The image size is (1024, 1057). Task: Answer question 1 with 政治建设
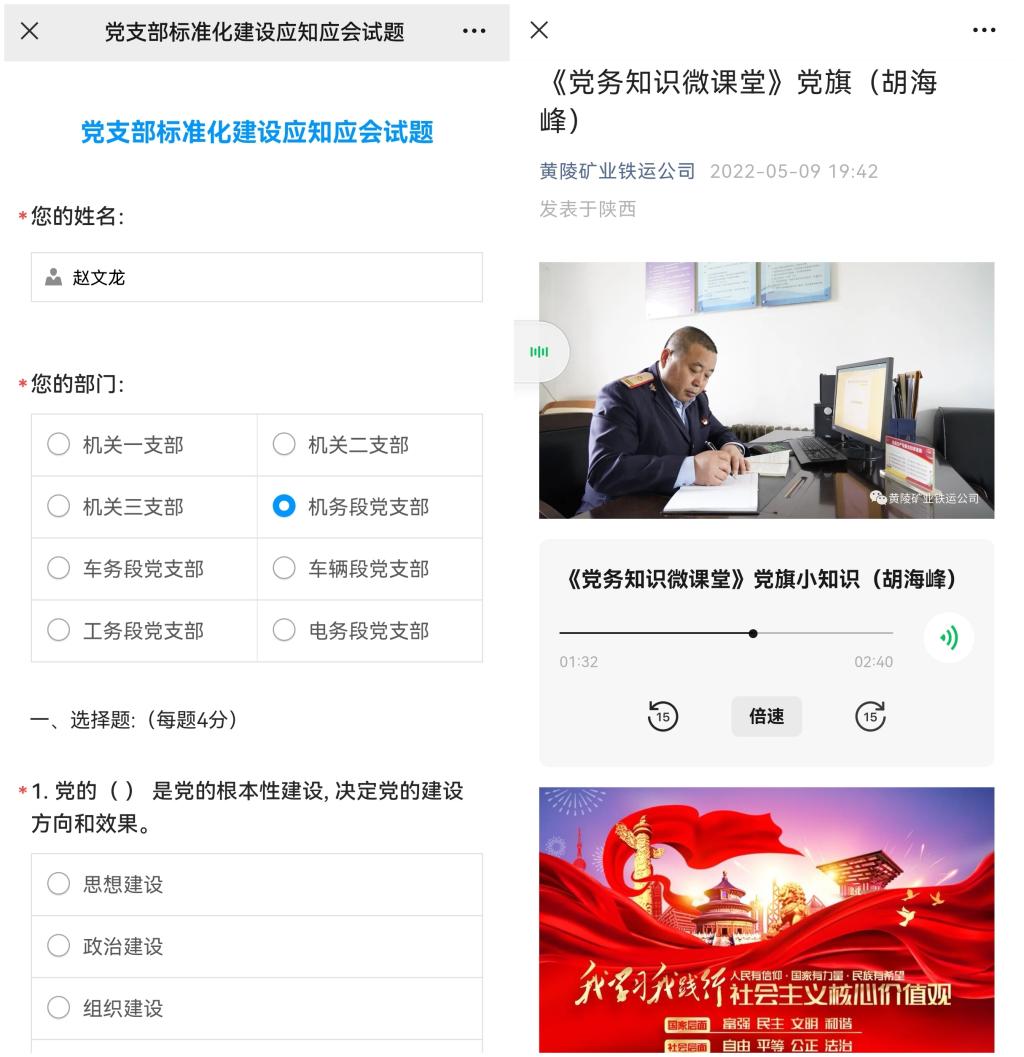point(59,946)
